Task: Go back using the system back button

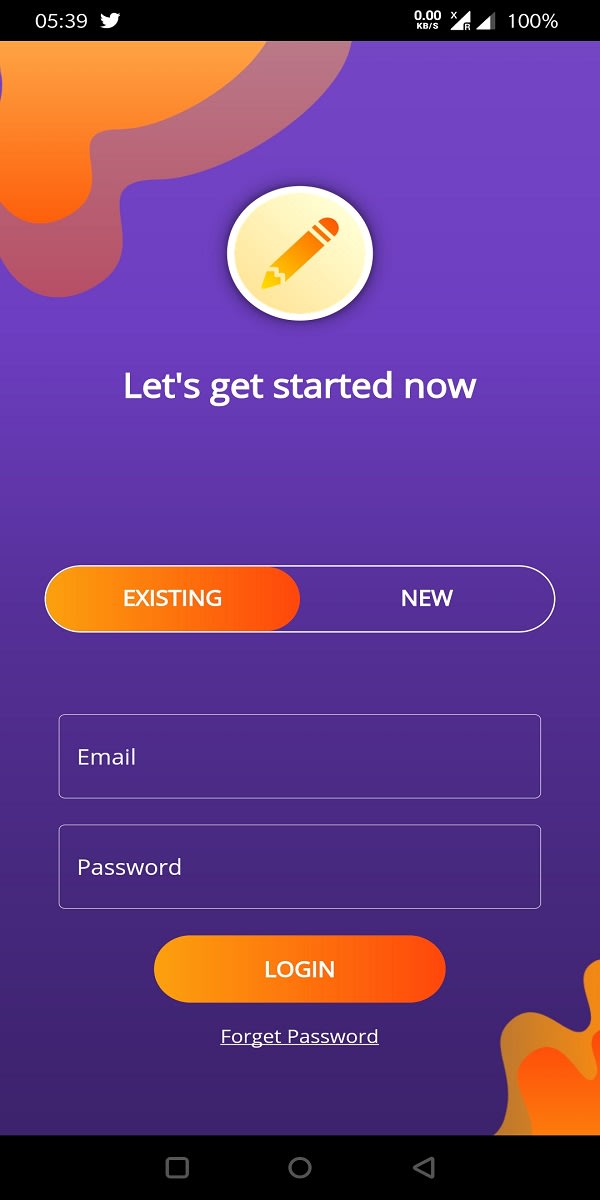Action: tap(424, 1167)
